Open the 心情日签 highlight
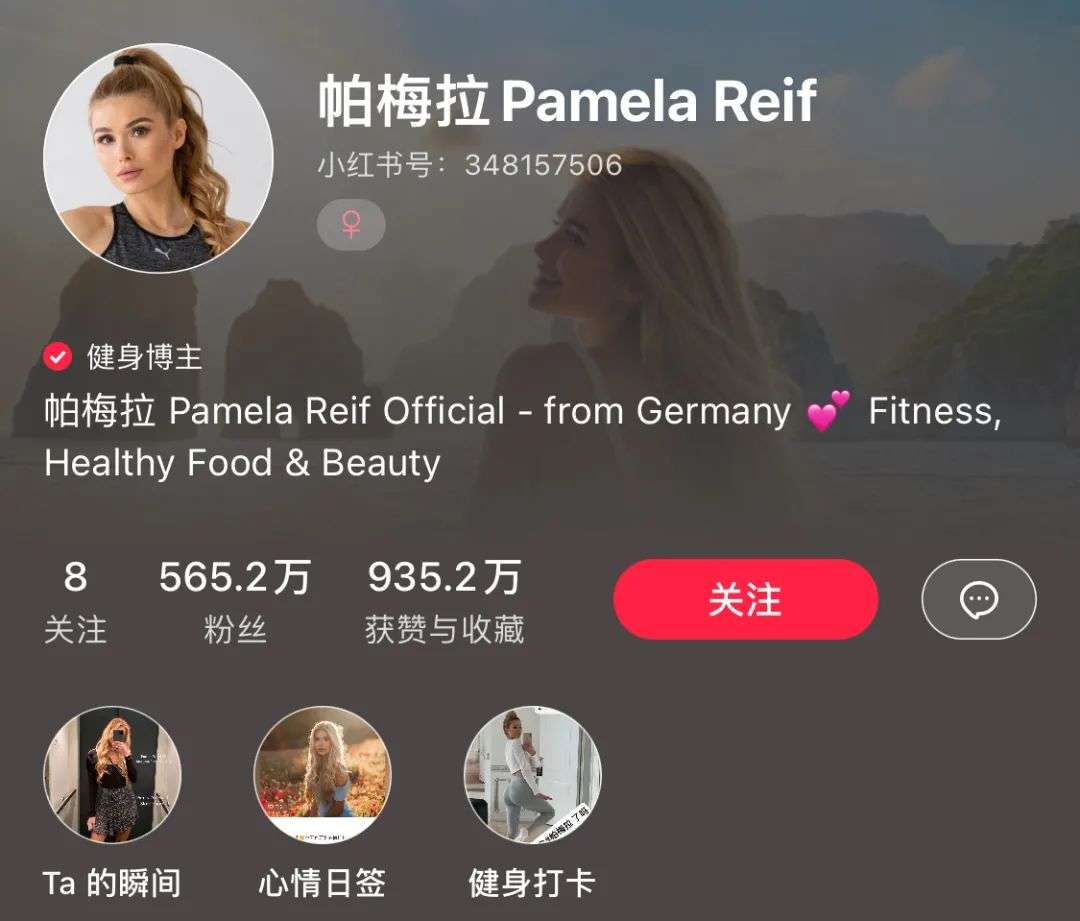 point(322,775)
